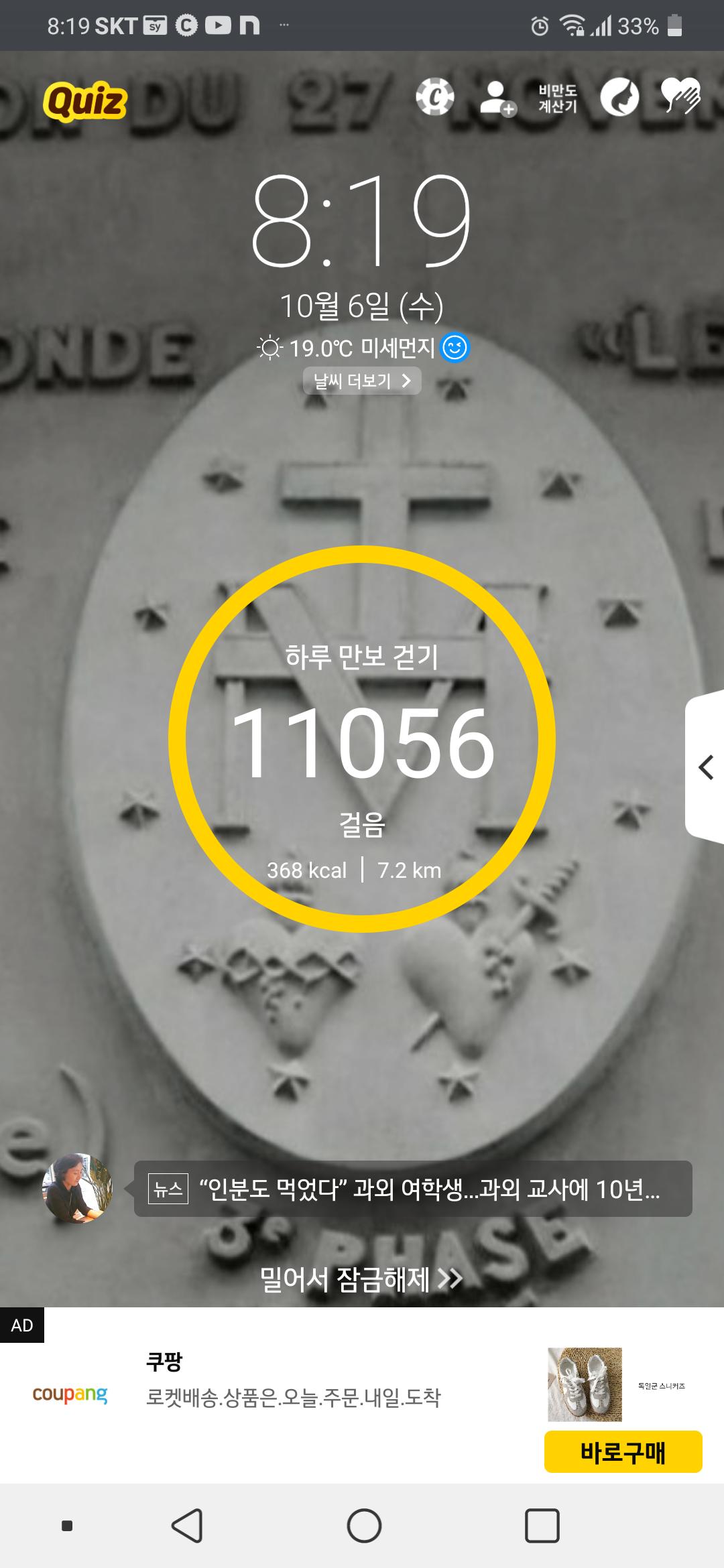Tap the heart and hand icon
This screenshot has height=1568, width=724.
680,96
